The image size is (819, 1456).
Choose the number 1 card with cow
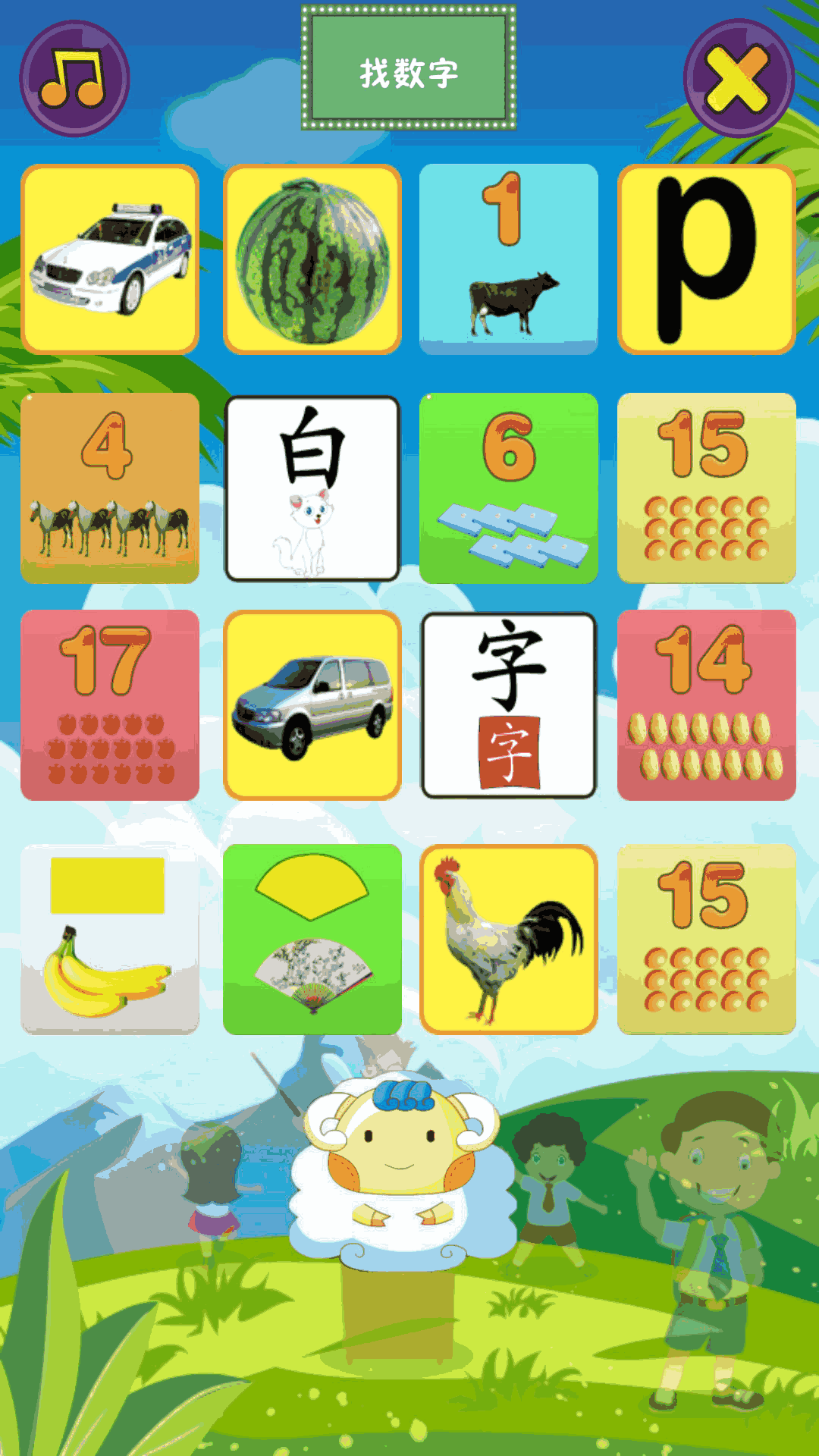pyautogui.click(x=509, y=259)
